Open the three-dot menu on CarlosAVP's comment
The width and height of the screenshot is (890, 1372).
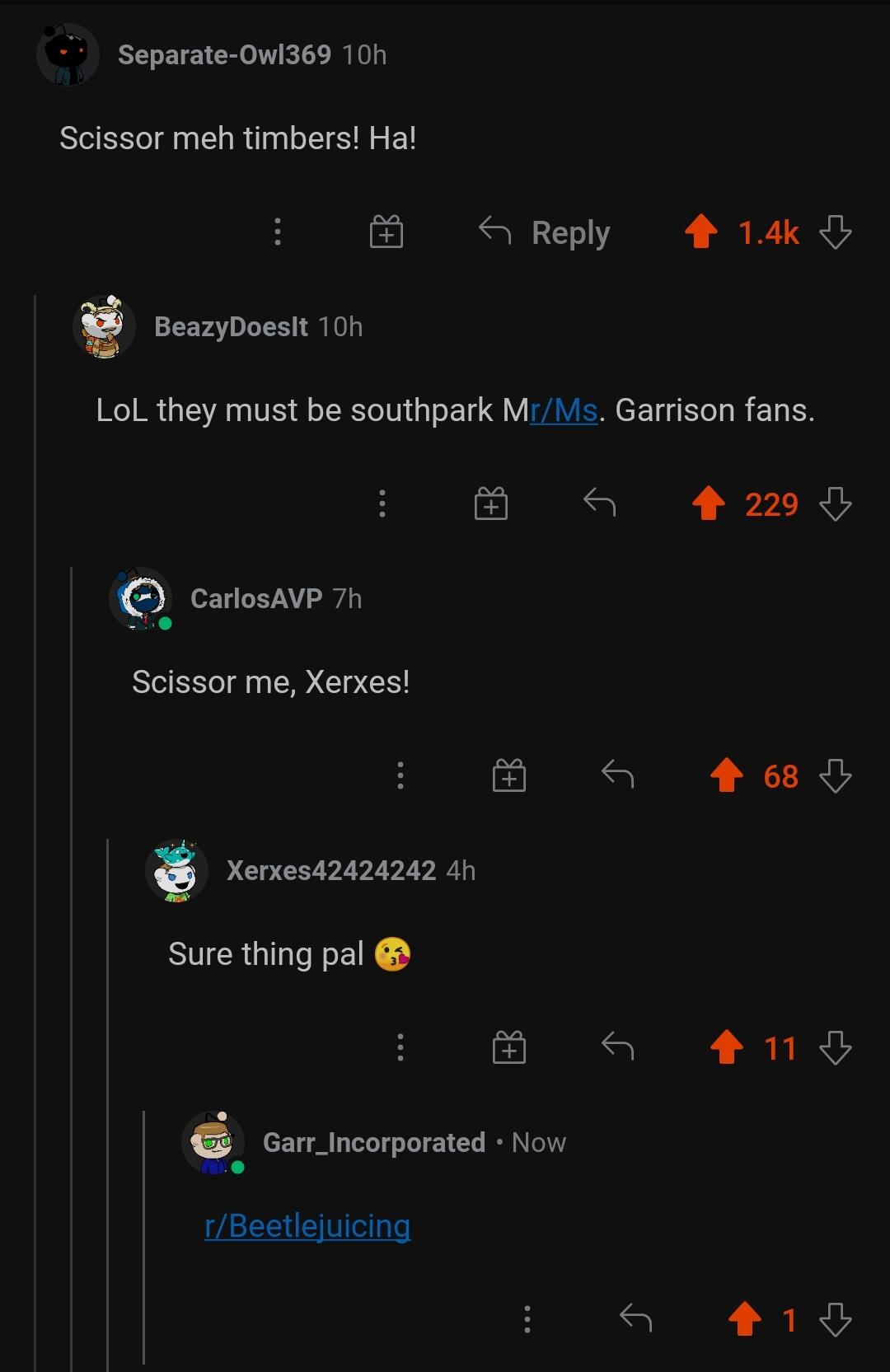click(400, 775)
